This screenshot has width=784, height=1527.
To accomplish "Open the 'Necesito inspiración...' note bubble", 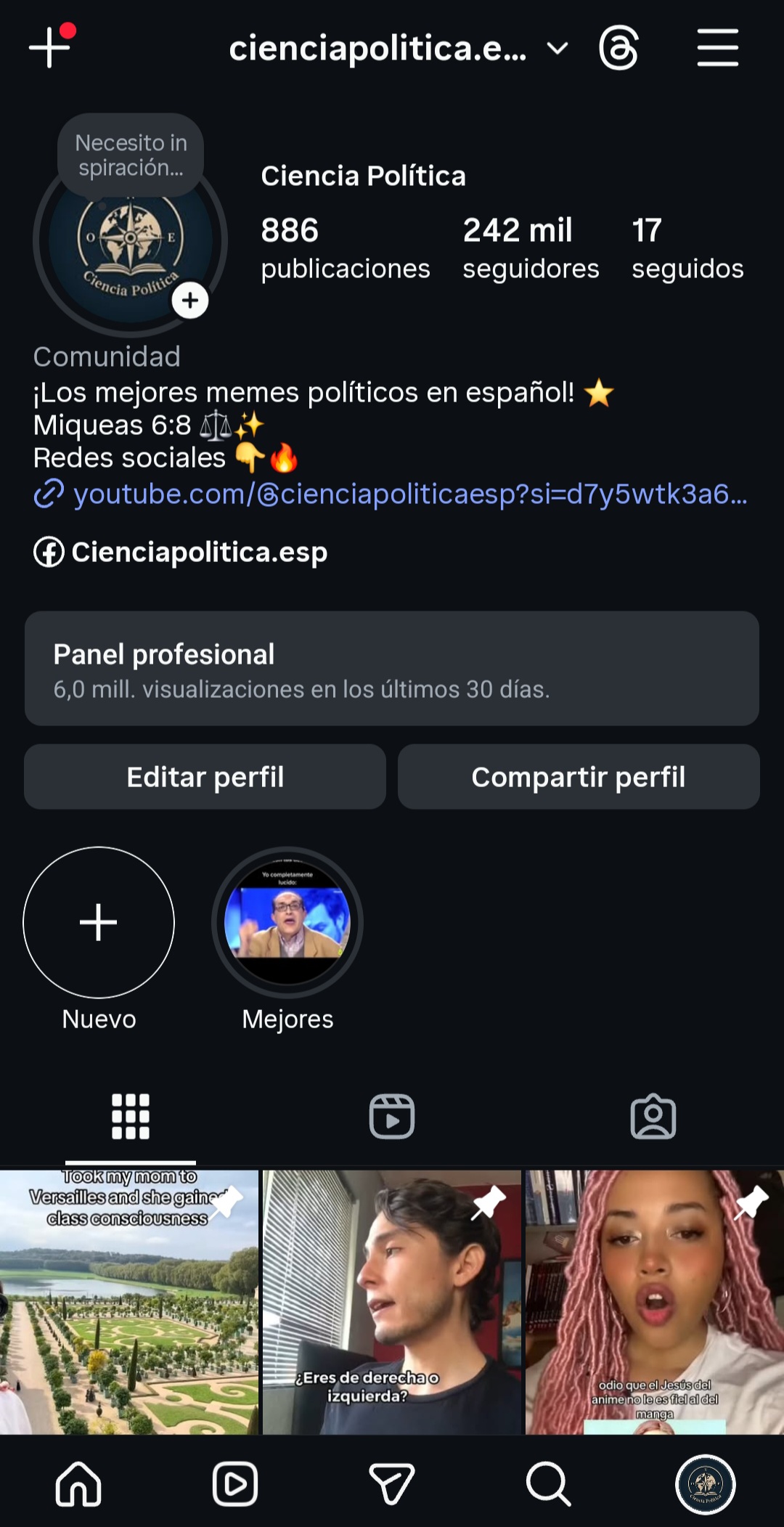I will click(x=131, y=154).
